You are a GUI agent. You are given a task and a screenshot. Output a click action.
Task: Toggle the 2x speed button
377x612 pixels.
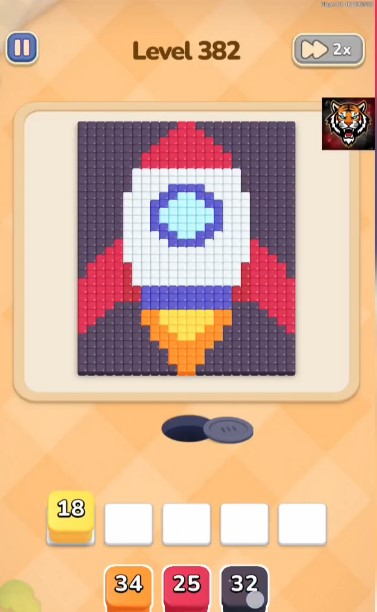328,50
